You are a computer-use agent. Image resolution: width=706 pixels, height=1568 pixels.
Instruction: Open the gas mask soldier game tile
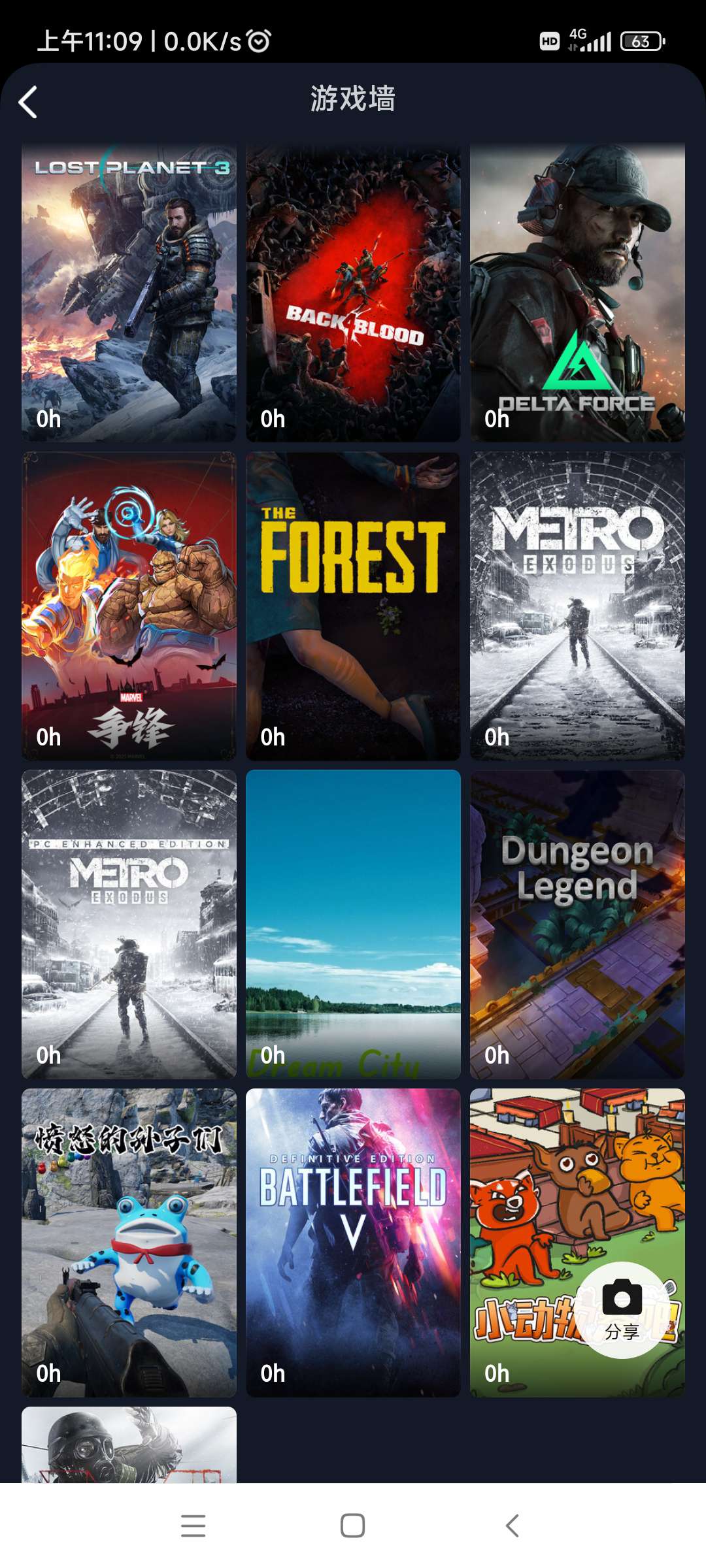[129, 1444]
